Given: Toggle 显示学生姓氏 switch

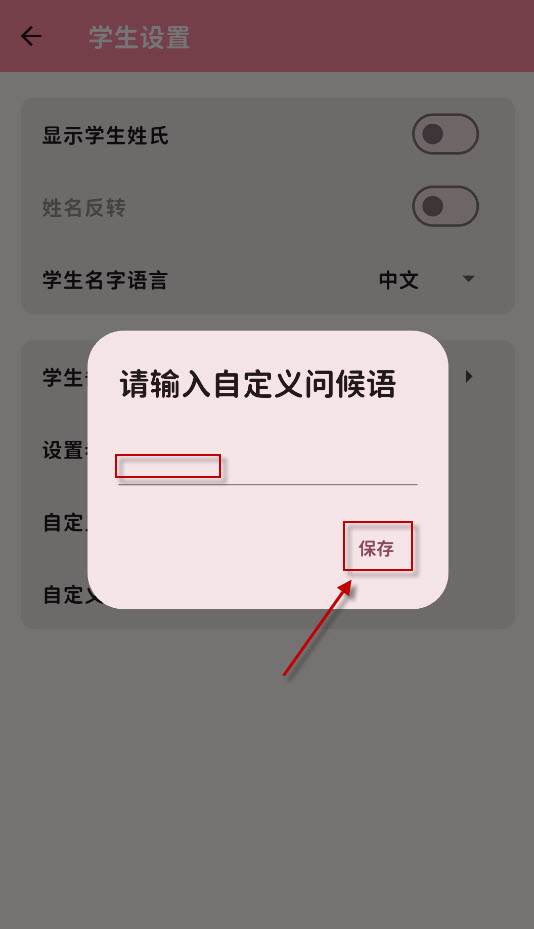Looking at the screenshot, I should click(x=445, y=134).
